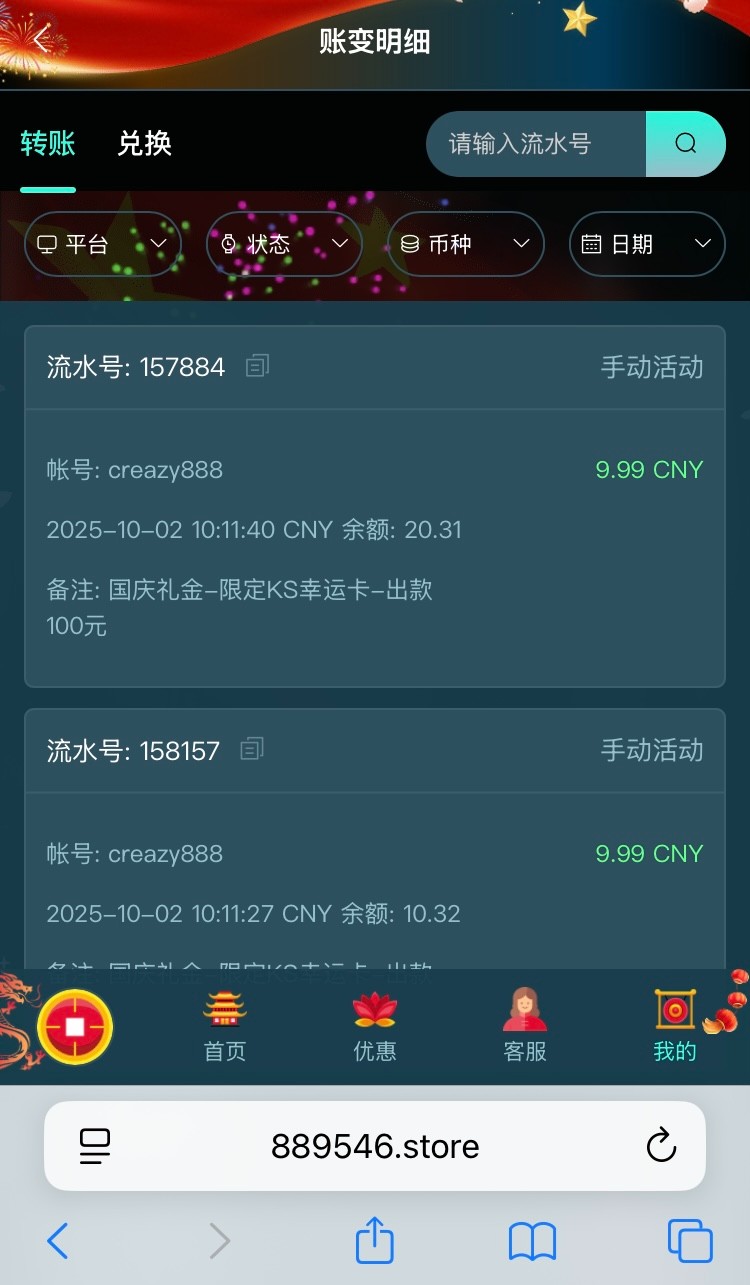
Task: Select the 转账 tab
Action: (48, 144)
